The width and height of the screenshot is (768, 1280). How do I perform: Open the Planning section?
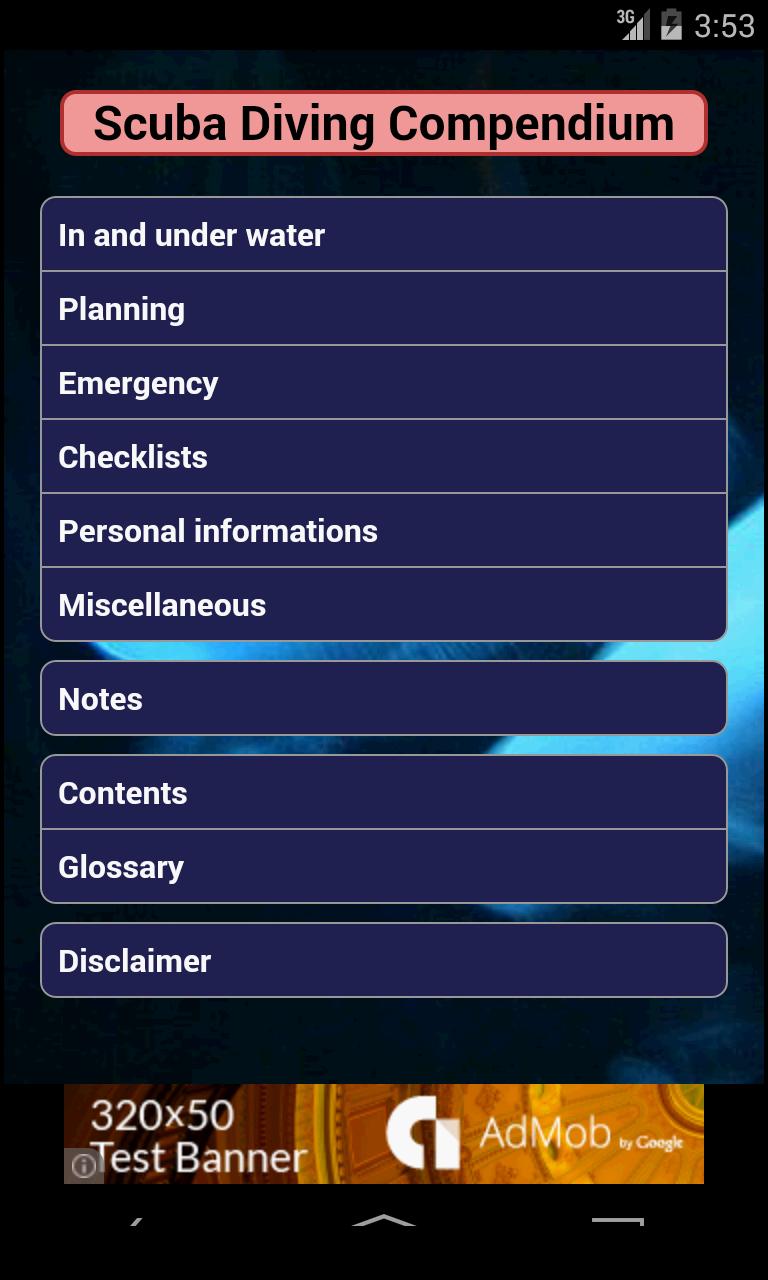(384, 308)
